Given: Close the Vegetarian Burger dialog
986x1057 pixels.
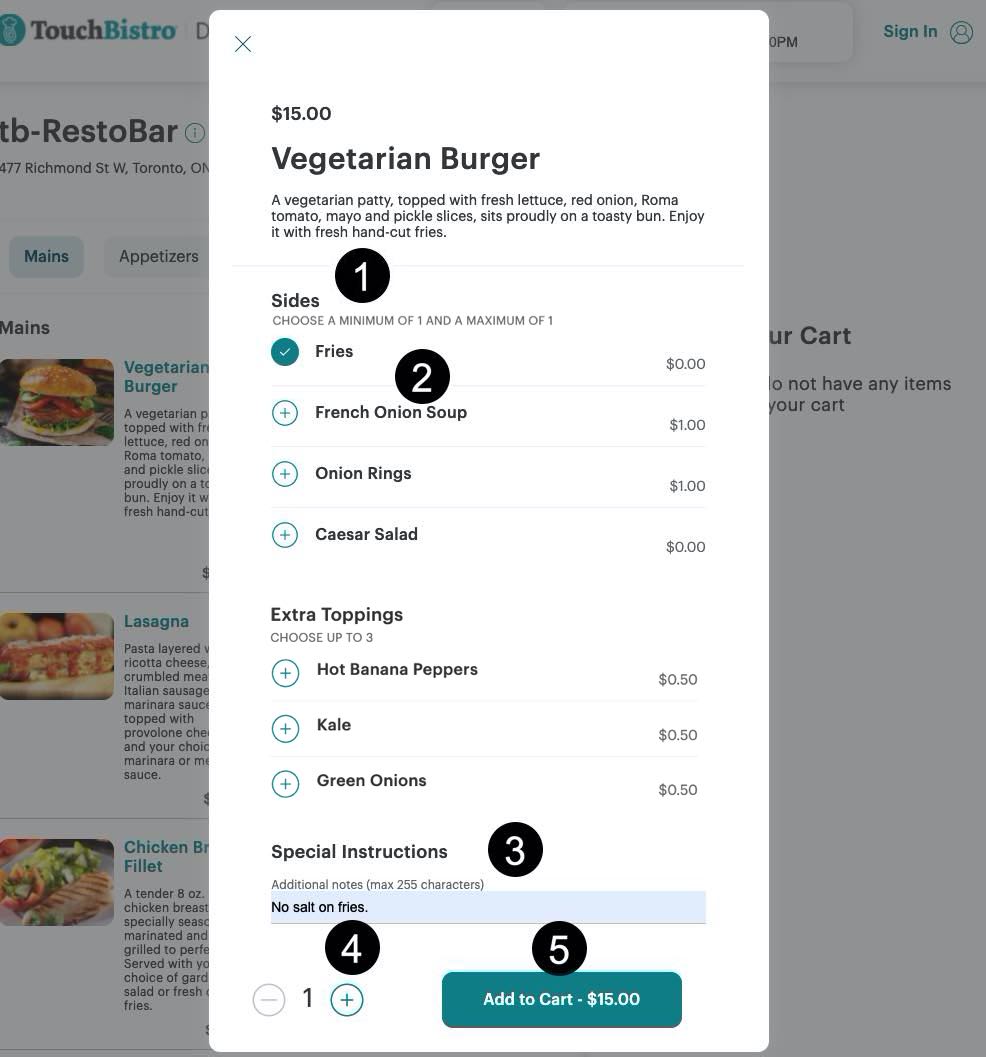Looking at the screenshot, I should point(243,44).
